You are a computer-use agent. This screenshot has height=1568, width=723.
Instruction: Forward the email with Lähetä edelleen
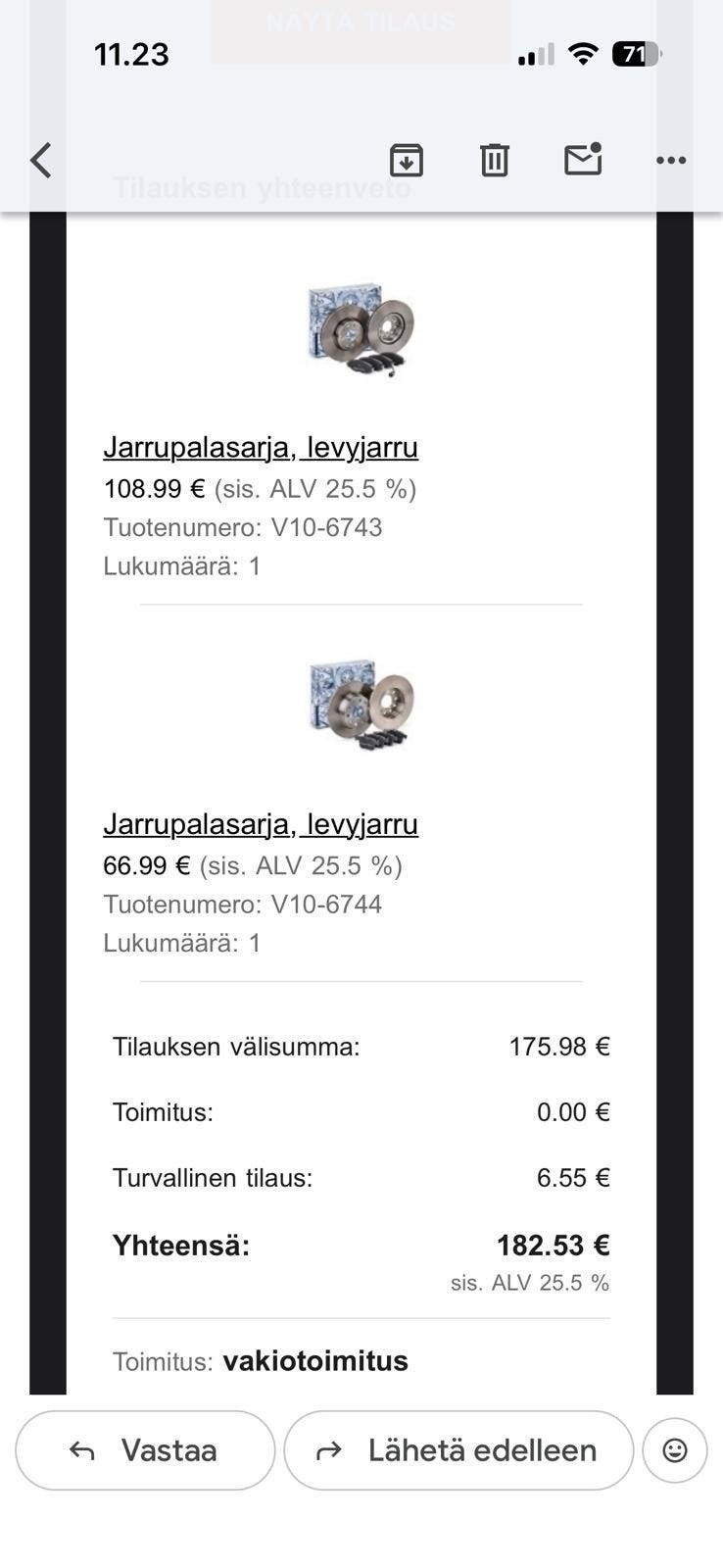pos(458,1450)
